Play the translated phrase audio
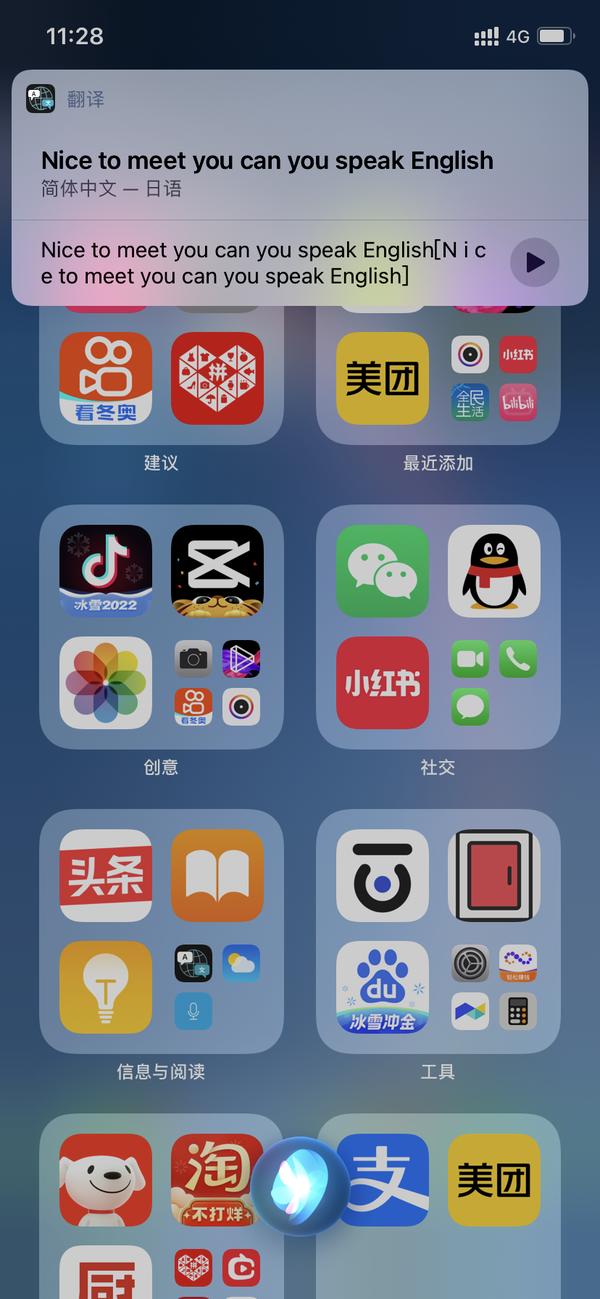Image resolution: width=600 pixels, height=1299 pixels. tap(534, 263)
